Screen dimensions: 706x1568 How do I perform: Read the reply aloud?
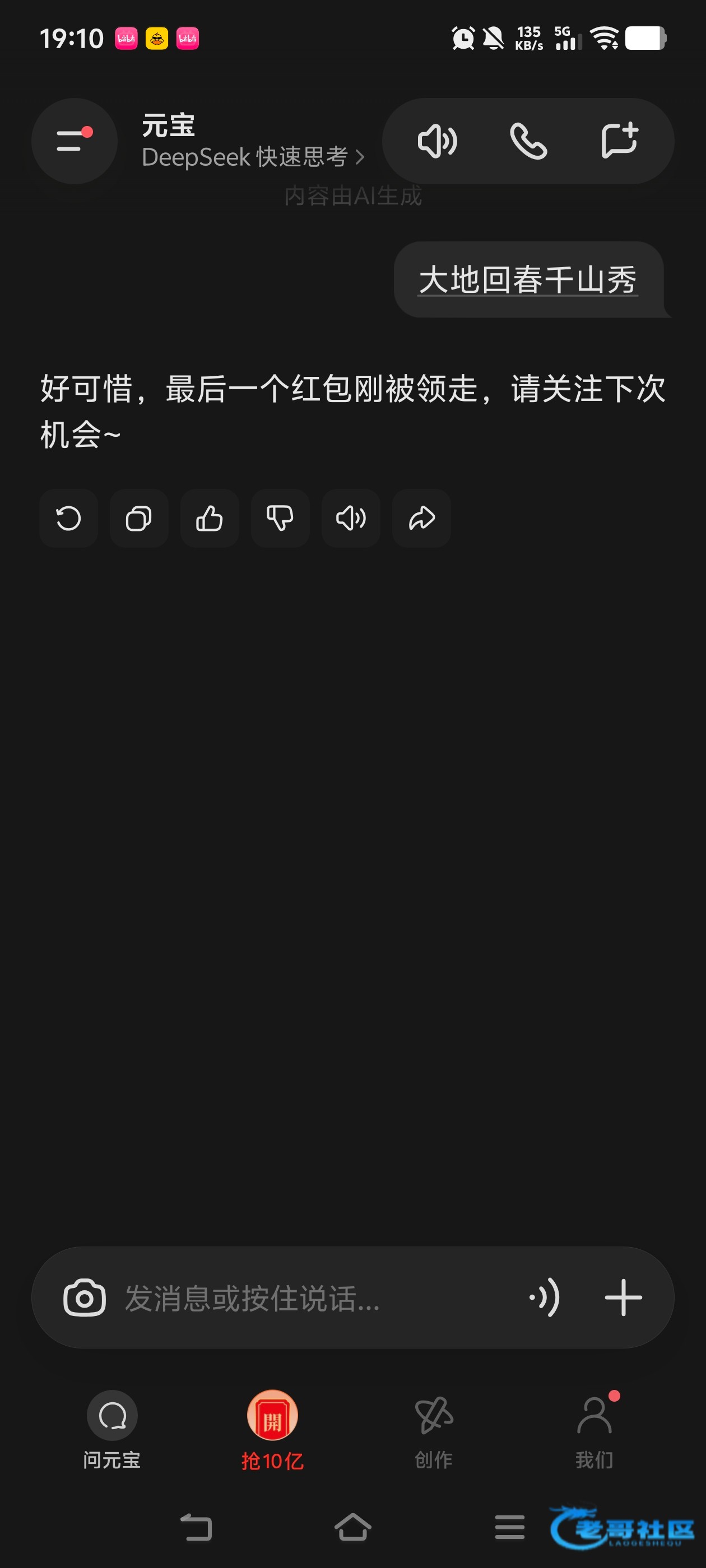(x=351, y=519)
